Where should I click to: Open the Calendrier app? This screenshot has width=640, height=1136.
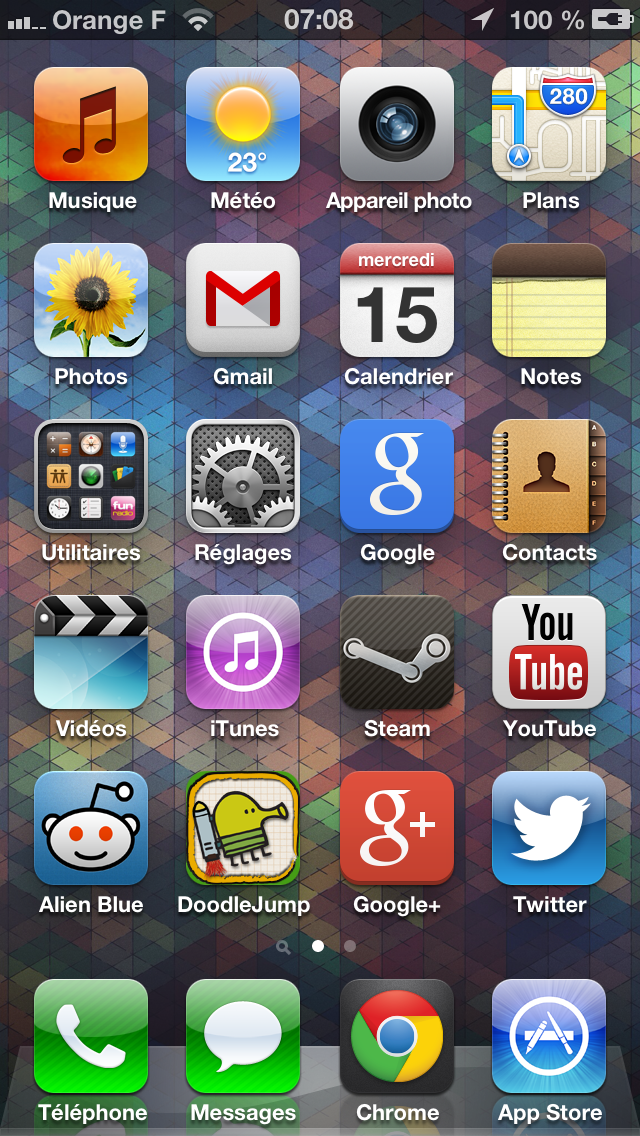(x=397, y=300)
